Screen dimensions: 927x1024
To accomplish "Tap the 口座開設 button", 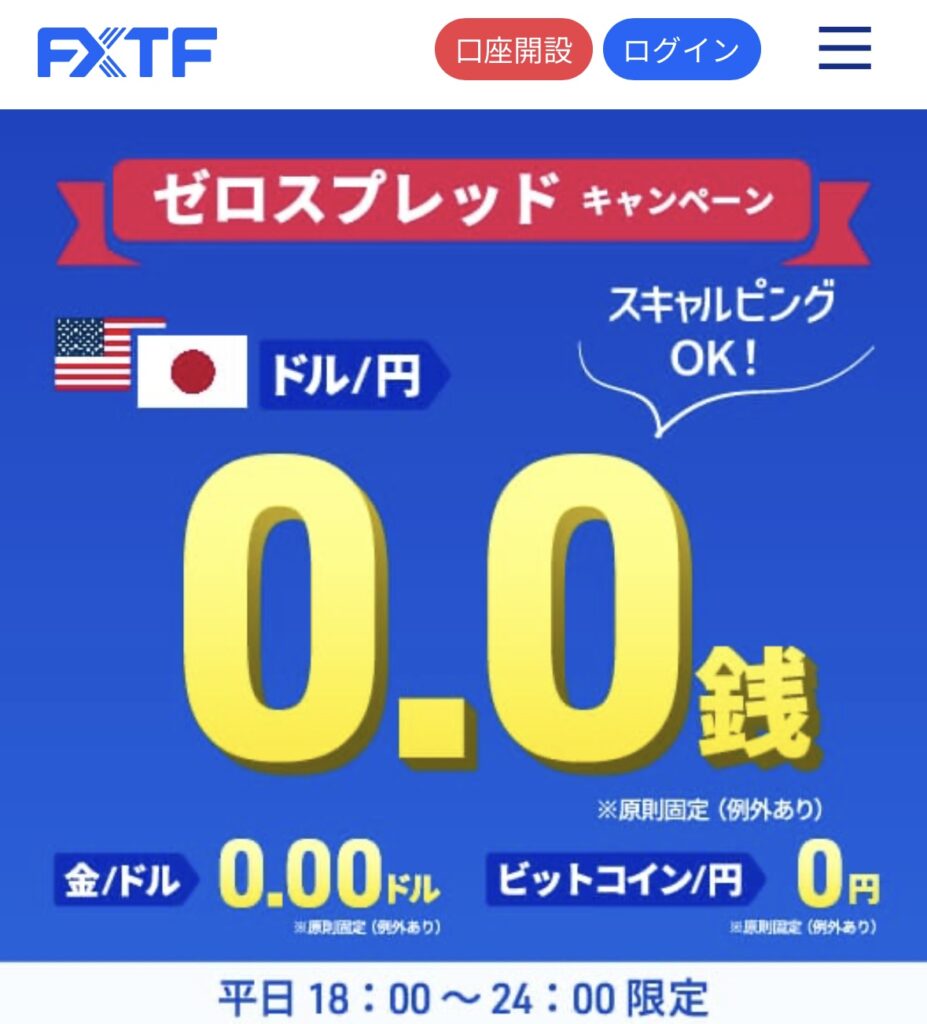I will tap(513, 50).
